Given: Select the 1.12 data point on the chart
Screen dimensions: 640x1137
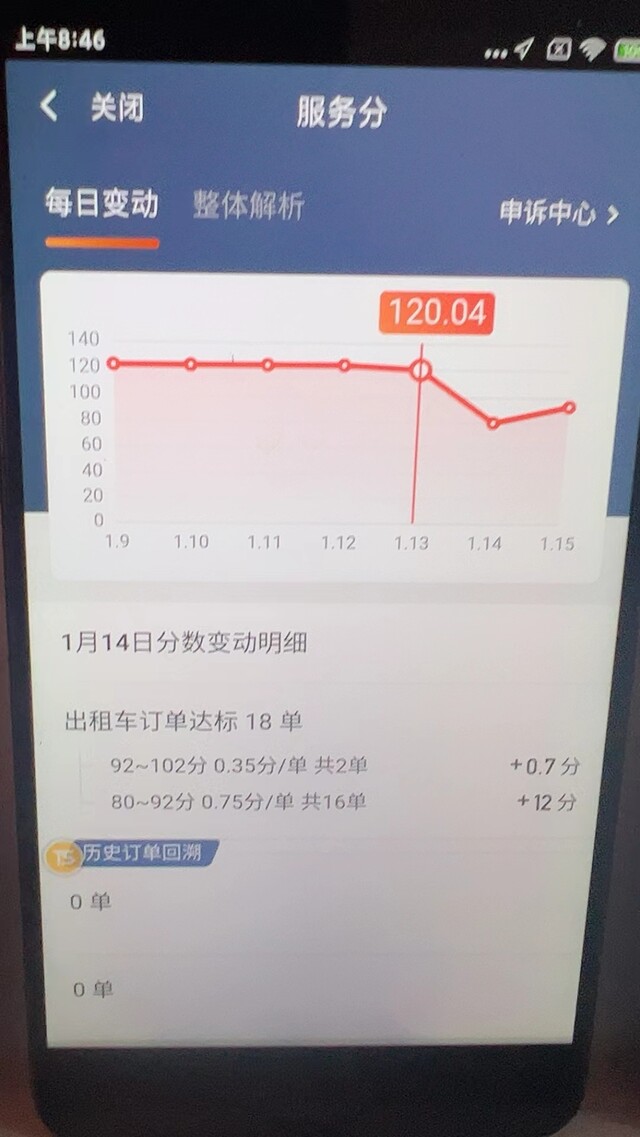Looking at the screenshot, I should point(344,365).
